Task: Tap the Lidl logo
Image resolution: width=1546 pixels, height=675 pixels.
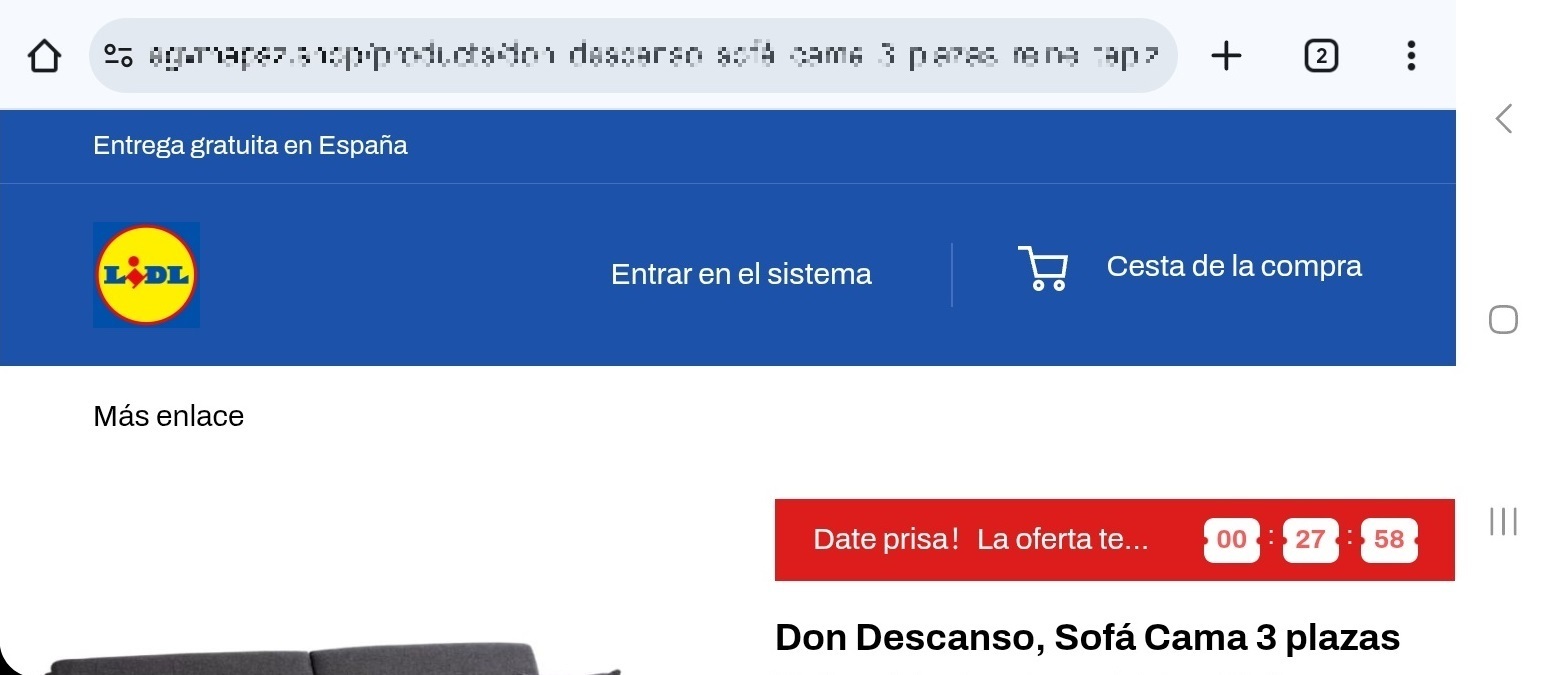Action: point(146,275)
